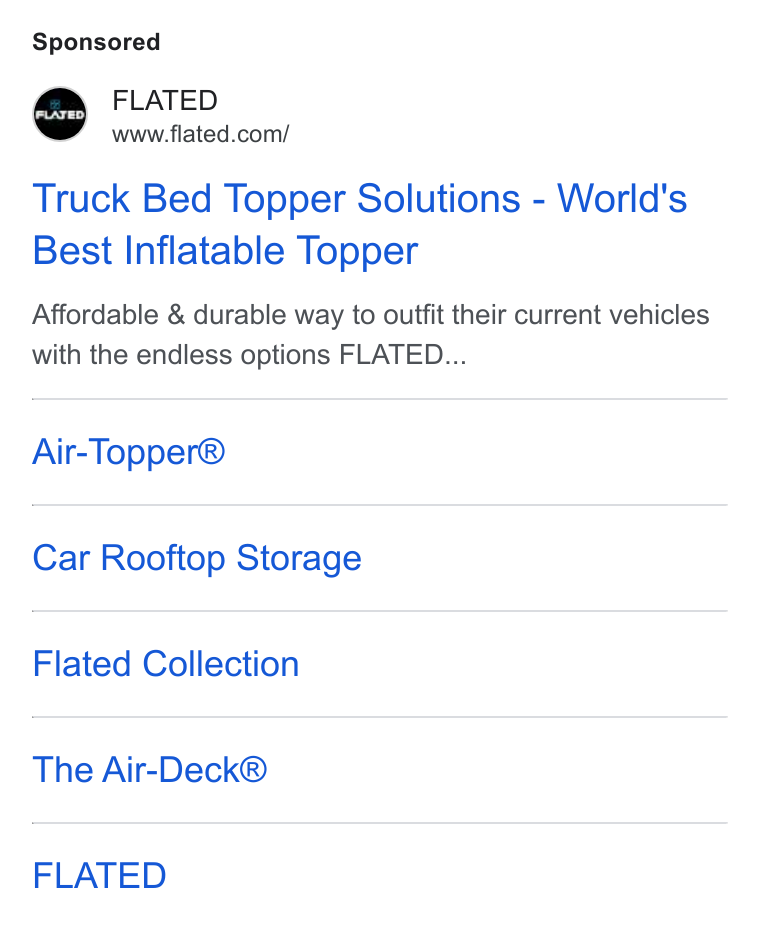Viewport: 760px width, 928px height.
Task: Open the Car Rooftop Storage sitelink
Action: tap(197, 558)
